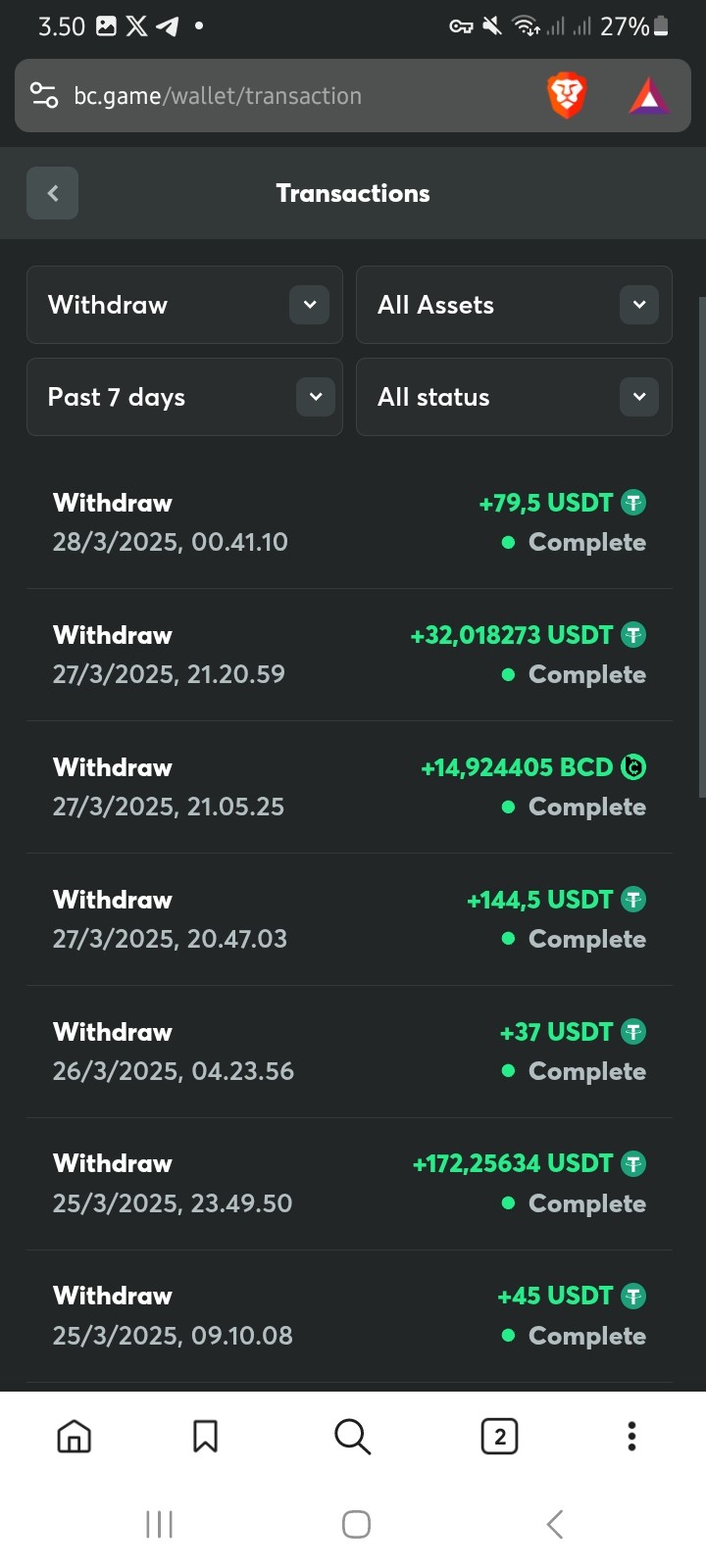View the +14,924405 BCD withdrawal details
This screenshot has height=1568, width=706.
[349, 787]
